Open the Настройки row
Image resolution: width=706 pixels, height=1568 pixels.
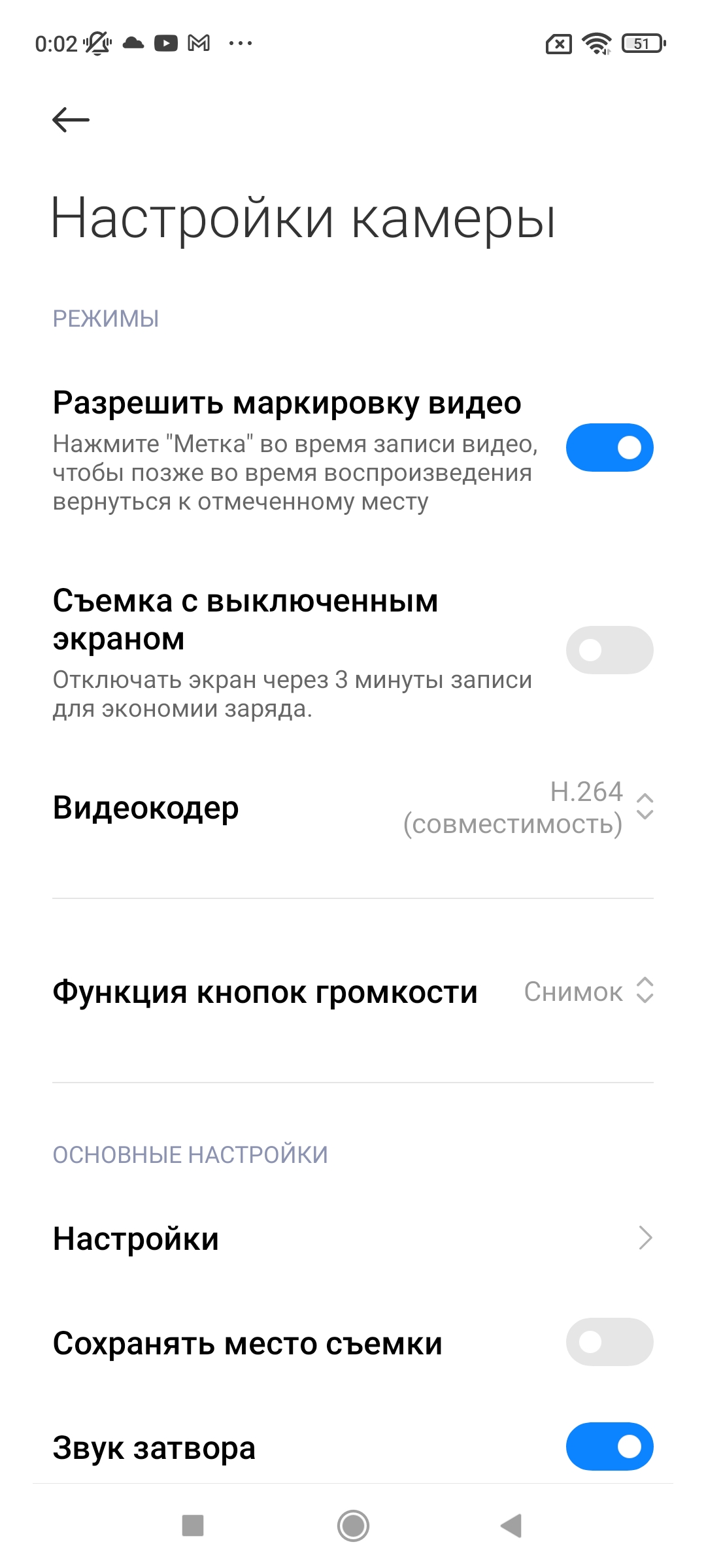click(x=353, y=1238)
